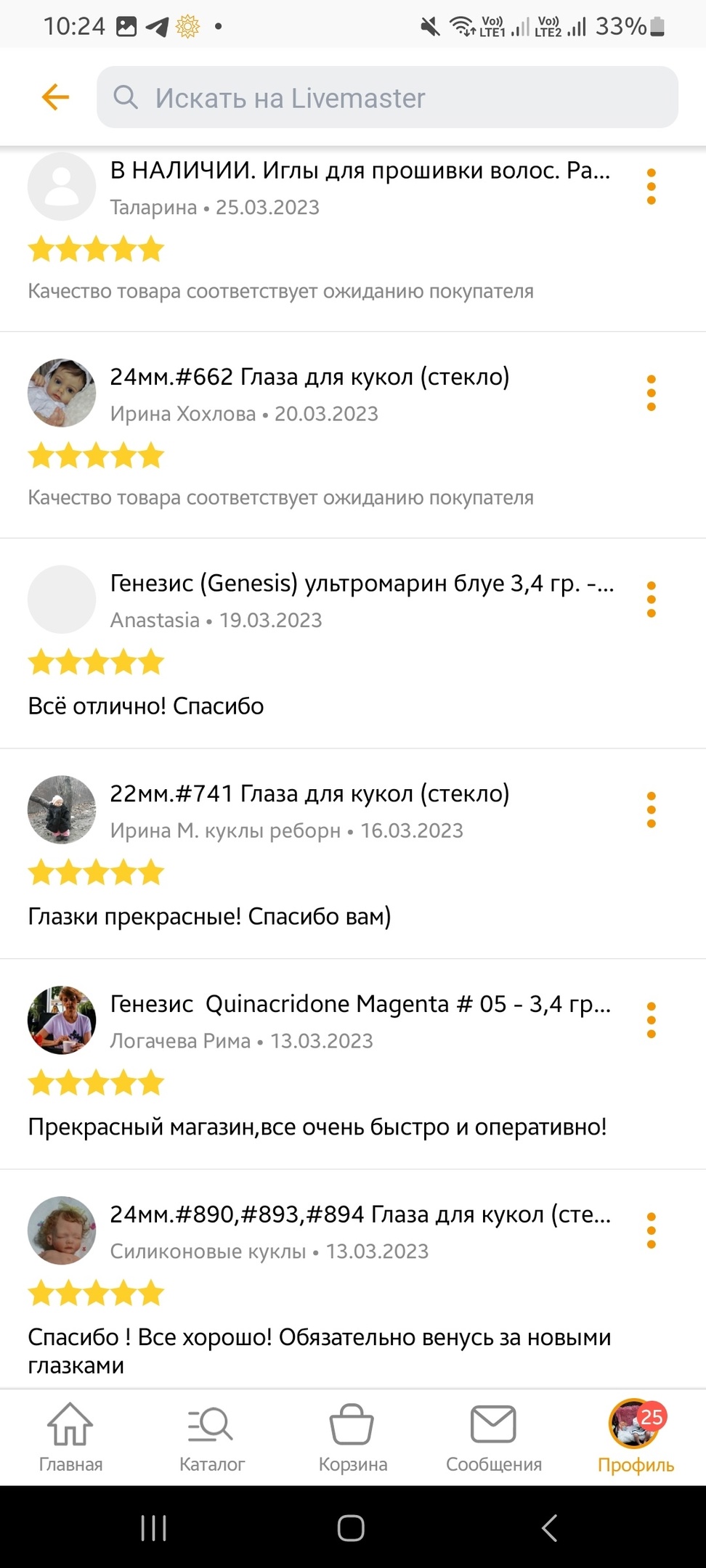
Task: Open Генезис Quinacridone Magenta # 05 item
Action: click(x=360, y=1004)
